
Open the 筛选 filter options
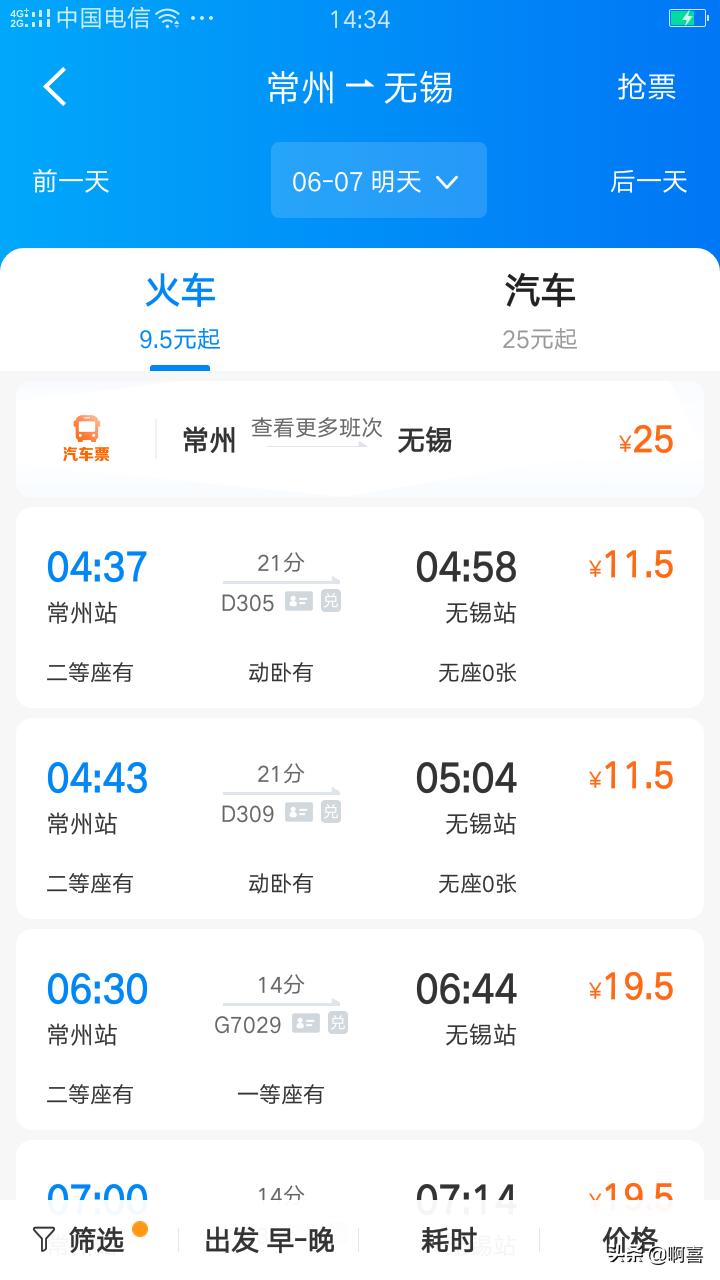pos(88,1240)
